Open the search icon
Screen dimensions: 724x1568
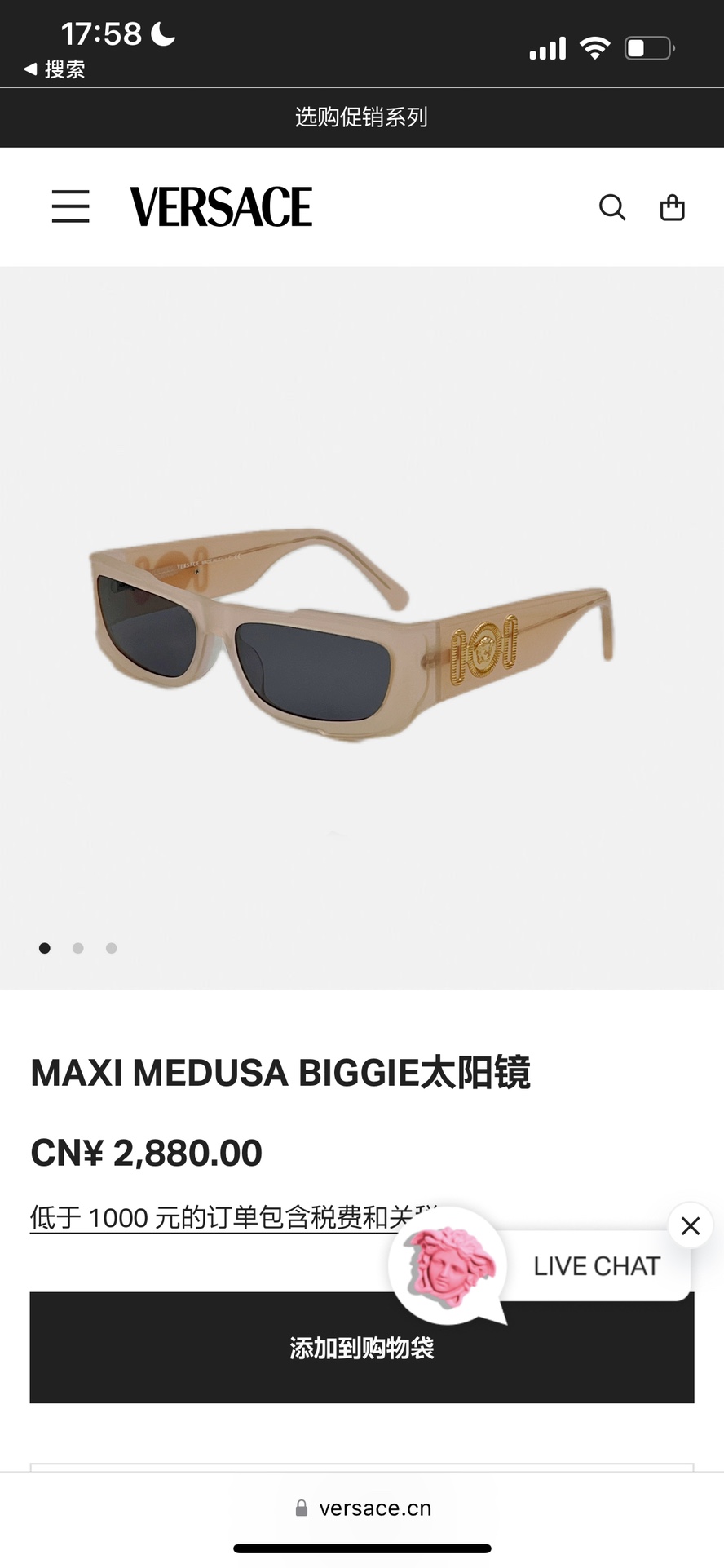click(612, 207)
